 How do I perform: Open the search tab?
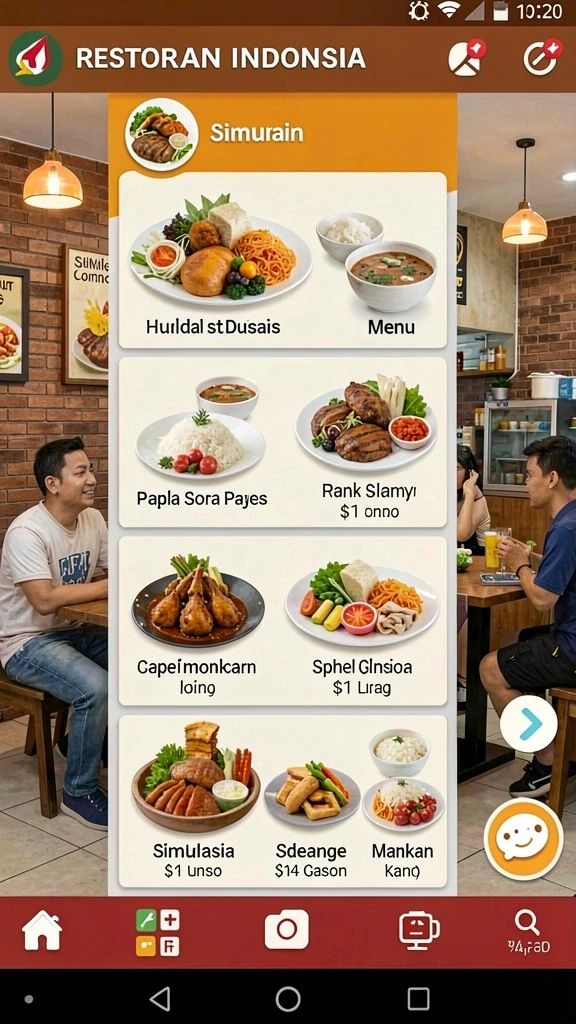[528, 932]
